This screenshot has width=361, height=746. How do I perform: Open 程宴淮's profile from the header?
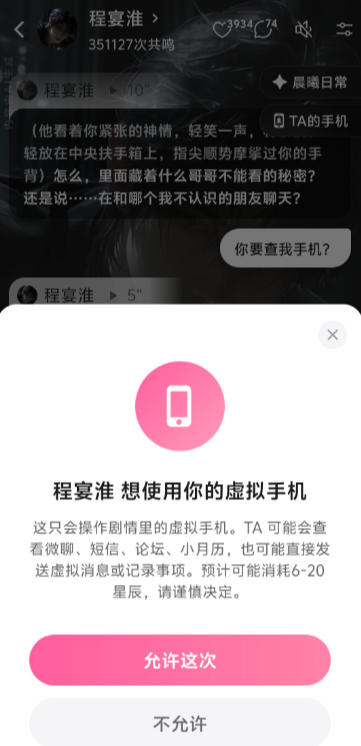point(124,19)
